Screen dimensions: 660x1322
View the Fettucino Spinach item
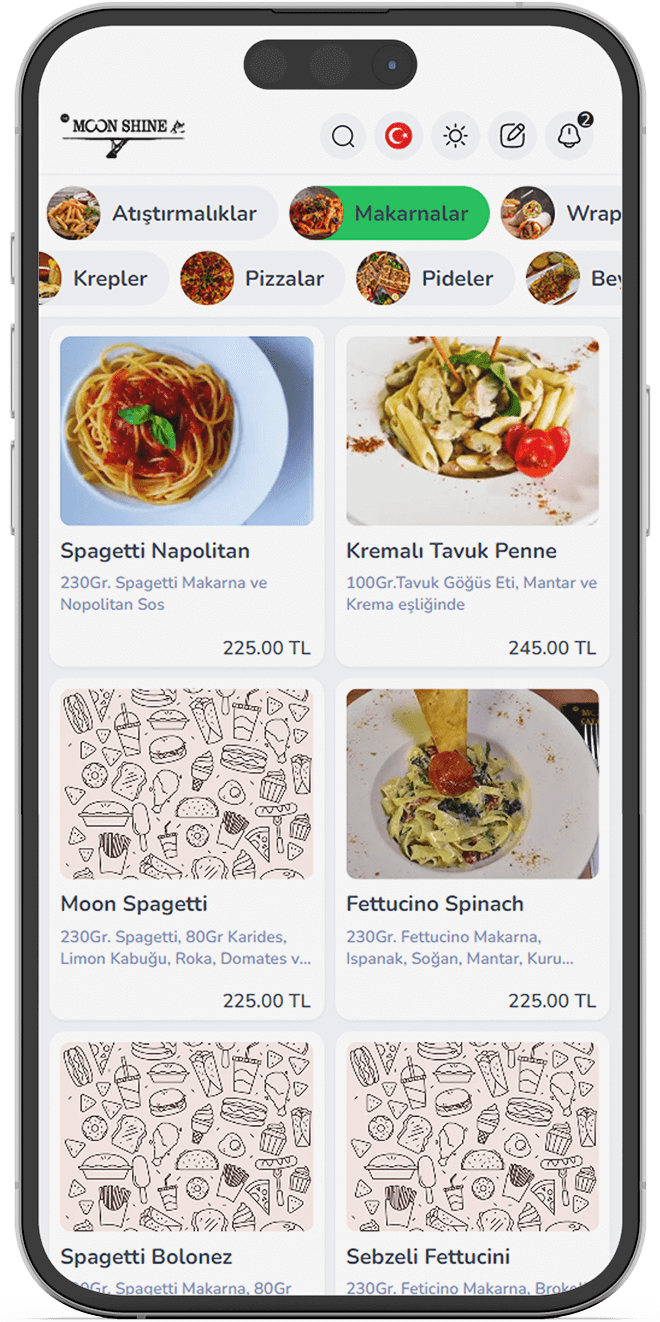click(x=472, y=848)
